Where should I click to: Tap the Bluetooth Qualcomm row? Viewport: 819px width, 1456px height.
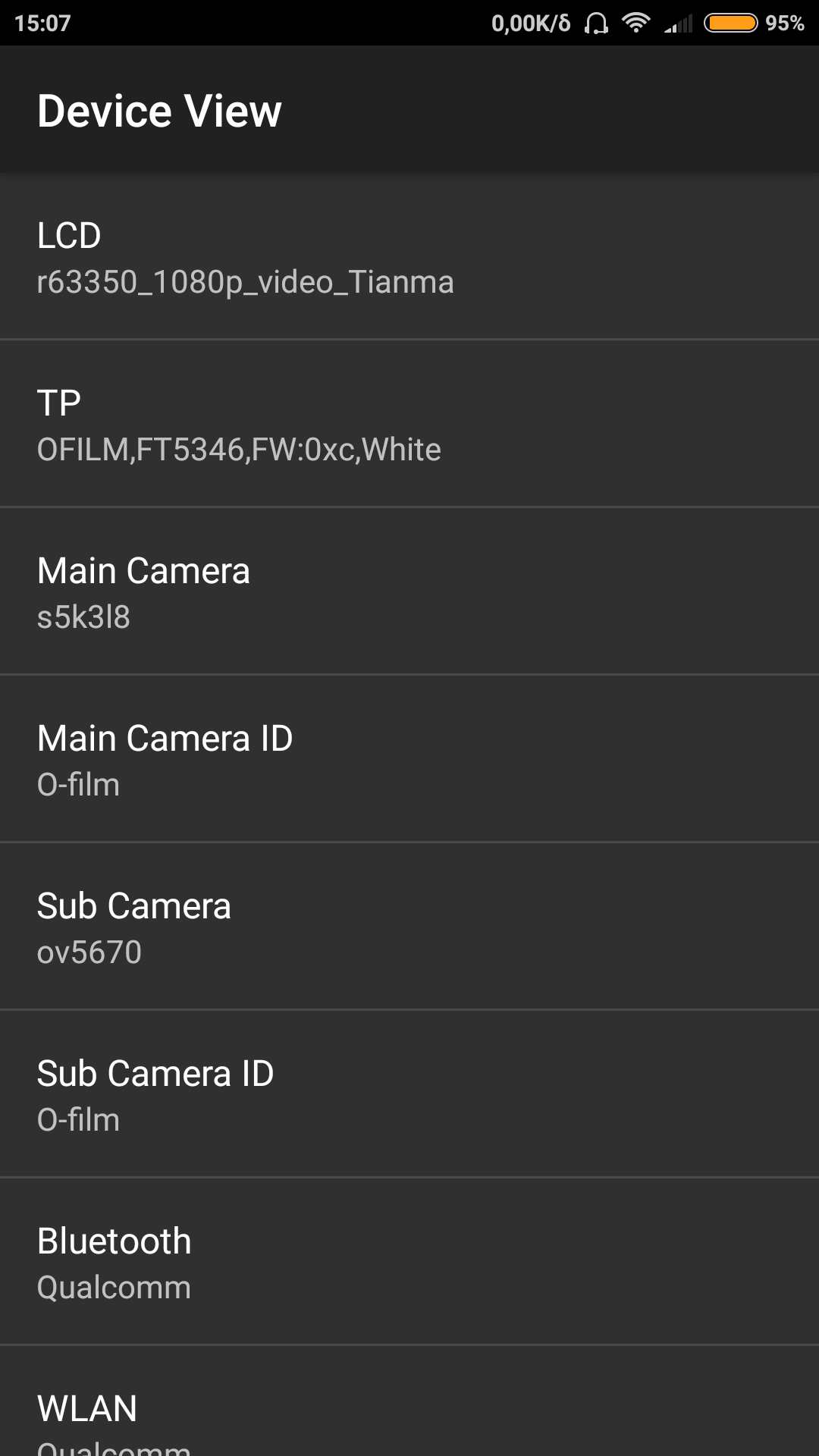409,1263
